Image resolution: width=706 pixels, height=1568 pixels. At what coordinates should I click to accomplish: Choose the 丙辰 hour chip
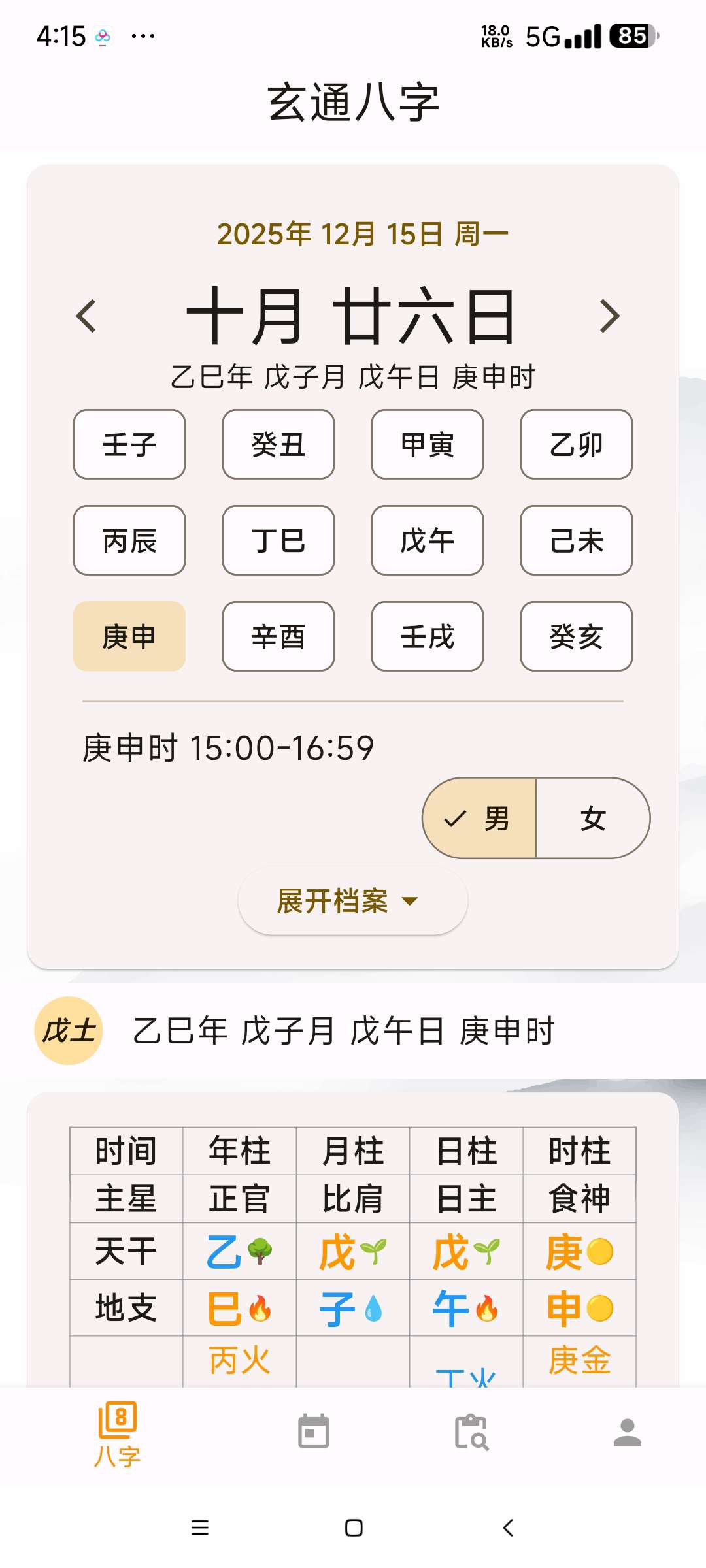tap(129, 540)
